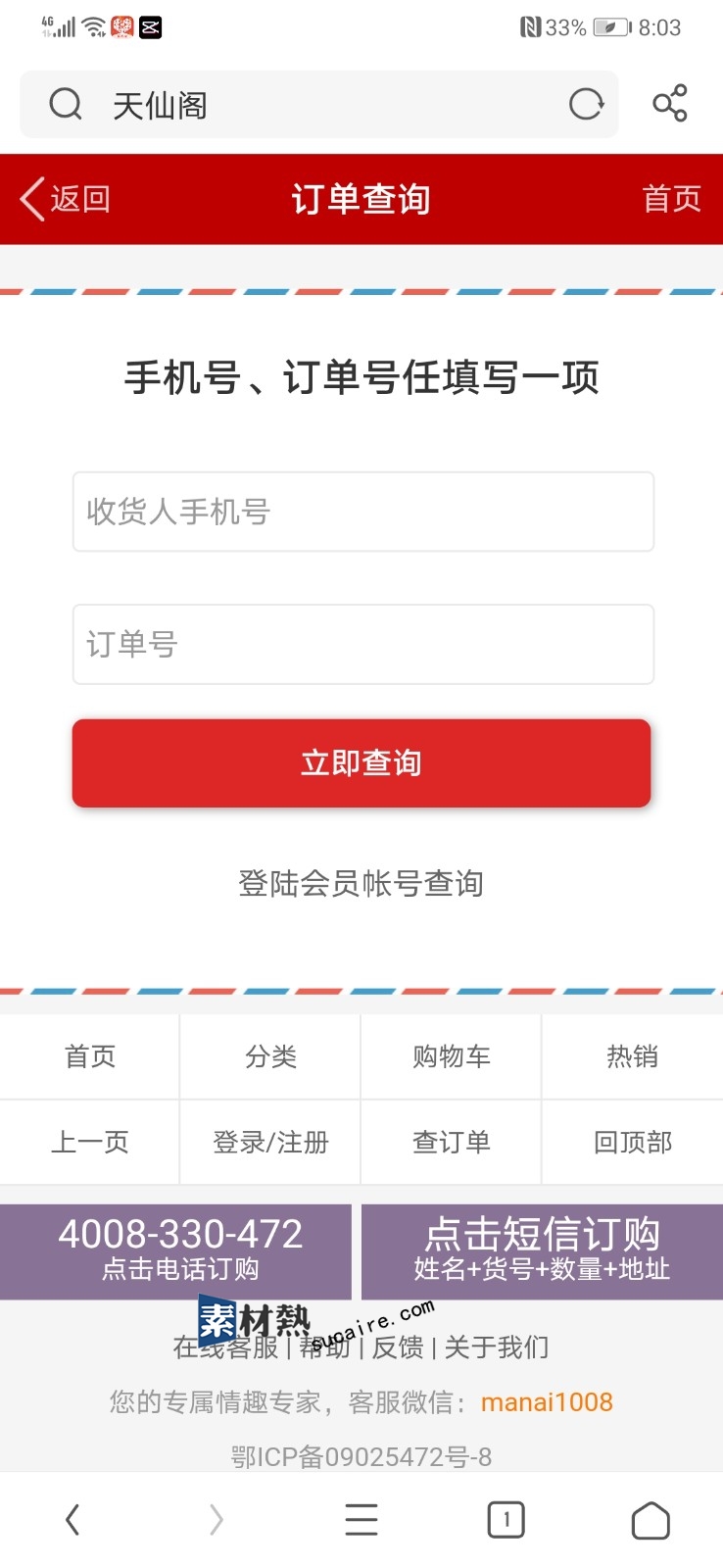Viewport: 723px width, 1568px height.
Task: Share this page via the share icon
Action: (670, 104)
